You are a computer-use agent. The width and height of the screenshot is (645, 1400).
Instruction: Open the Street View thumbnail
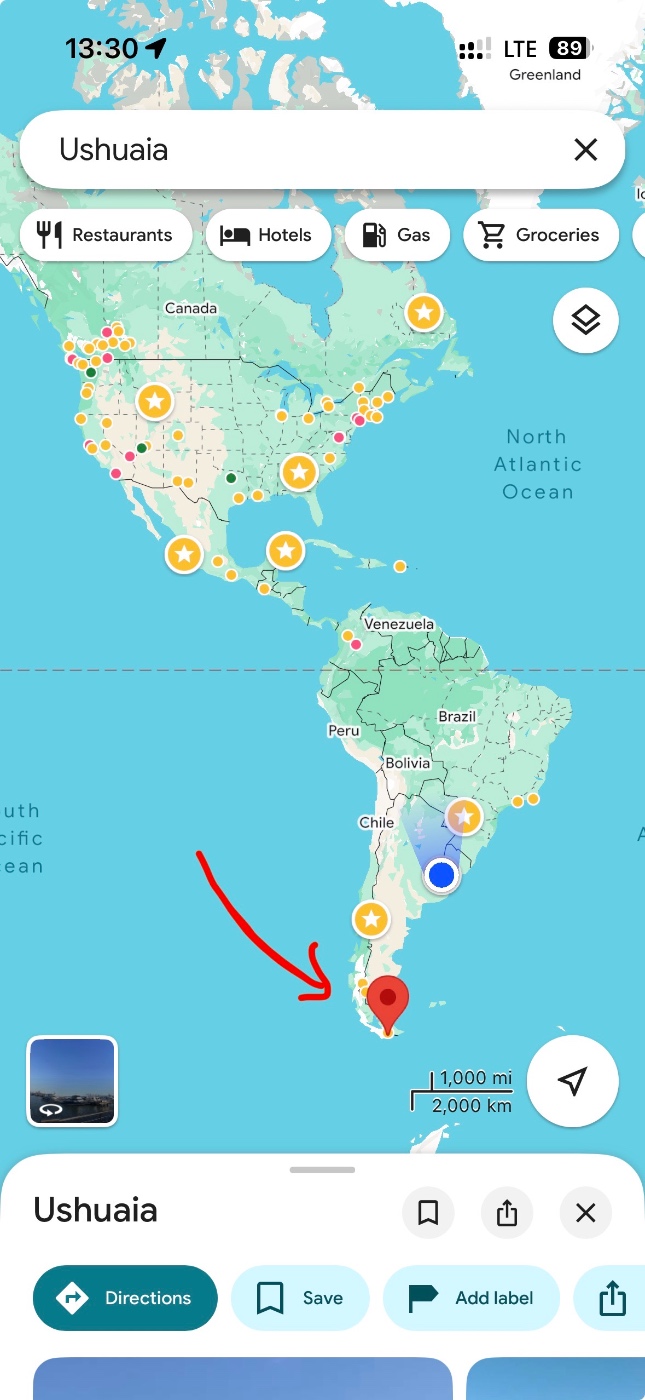pos(72,1081)
